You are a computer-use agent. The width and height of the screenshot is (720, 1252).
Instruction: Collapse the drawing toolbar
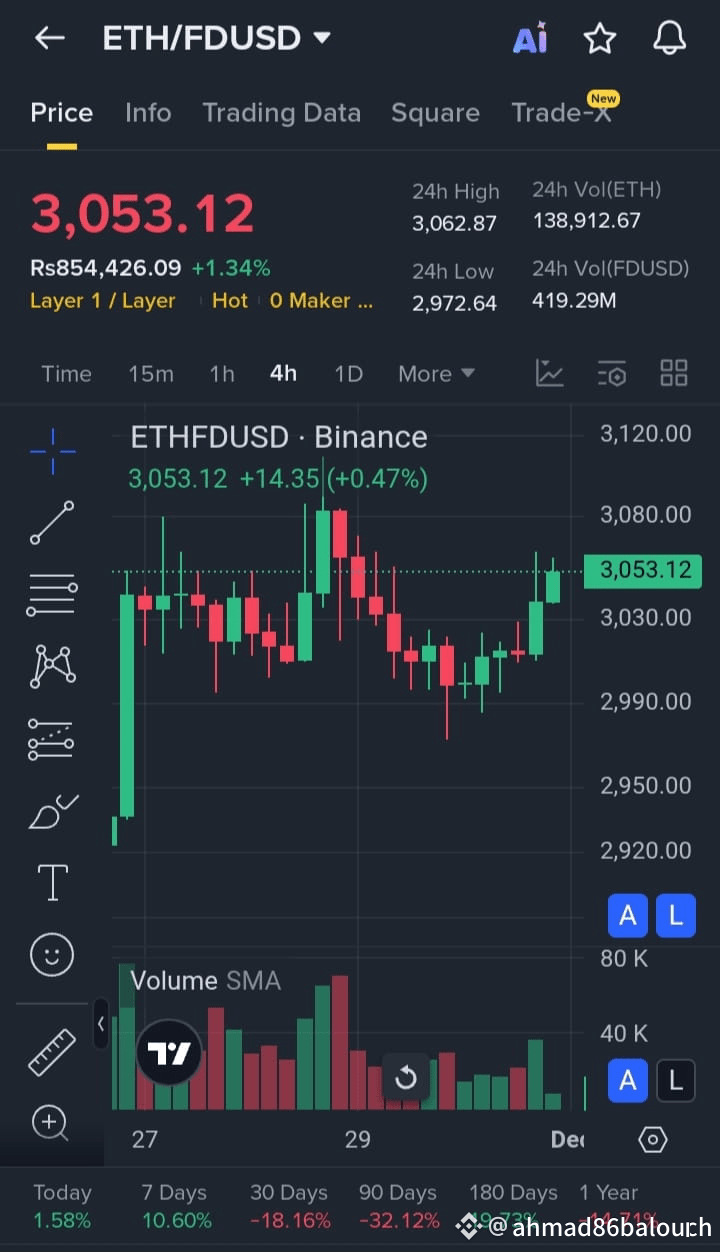pyautogui.click(x=100, y=1023)
